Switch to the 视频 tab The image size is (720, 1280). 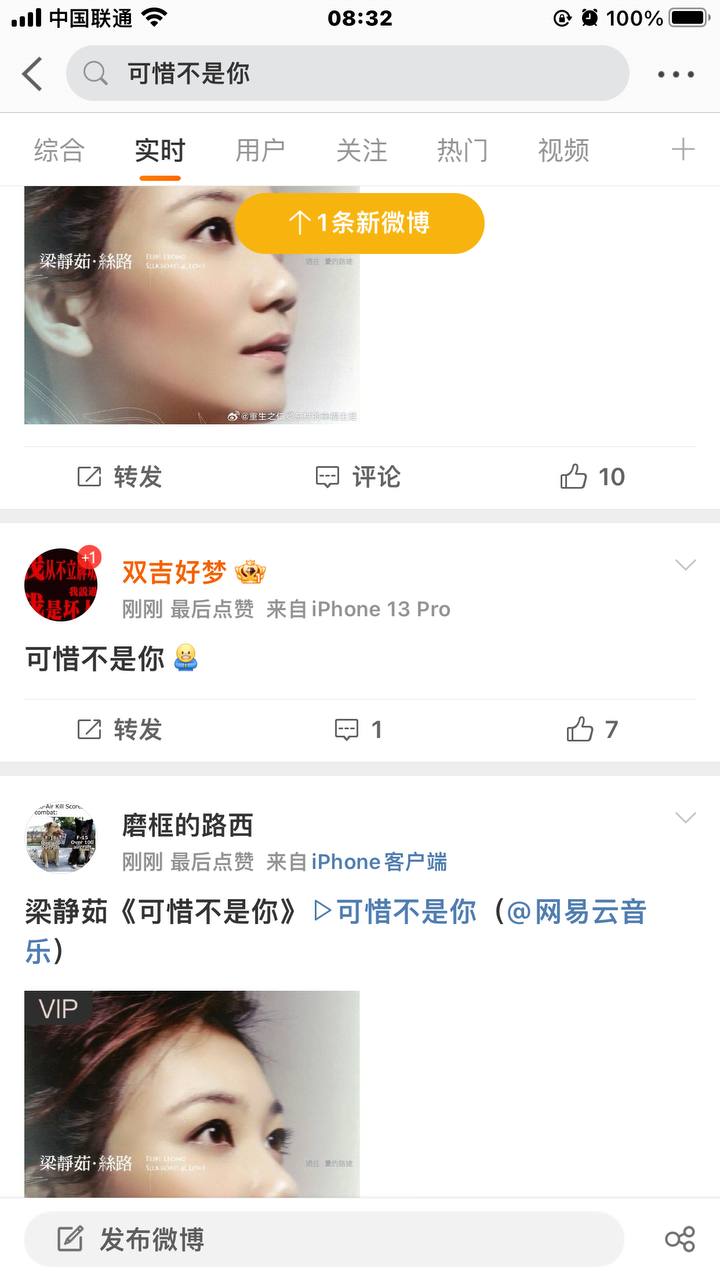point(563,150)
